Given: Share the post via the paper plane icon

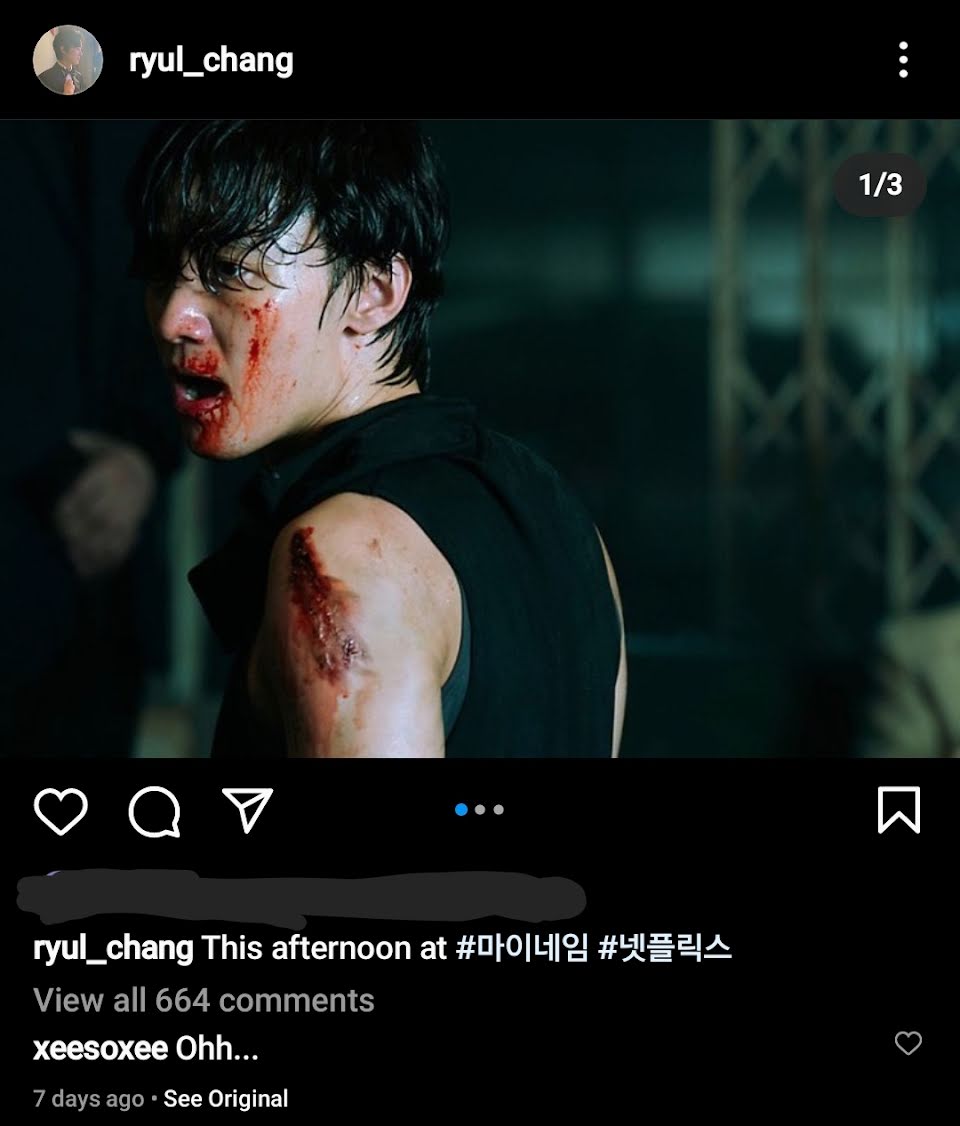Looking at the screenshot, I should pyautogui.click(x=246, y=811).
